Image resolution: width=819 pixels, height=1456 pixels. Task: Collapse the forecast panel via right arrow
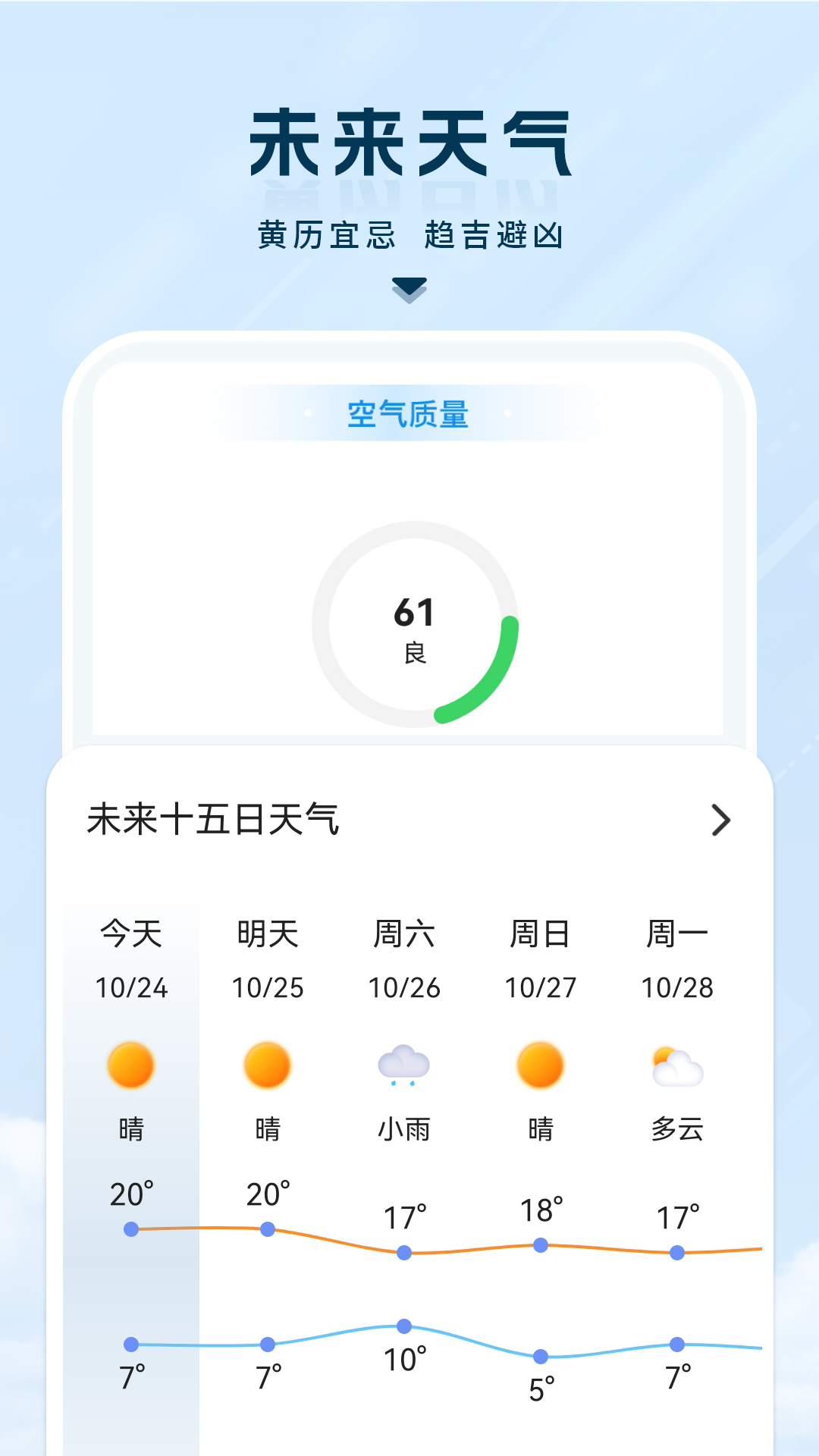pos(721,821)
